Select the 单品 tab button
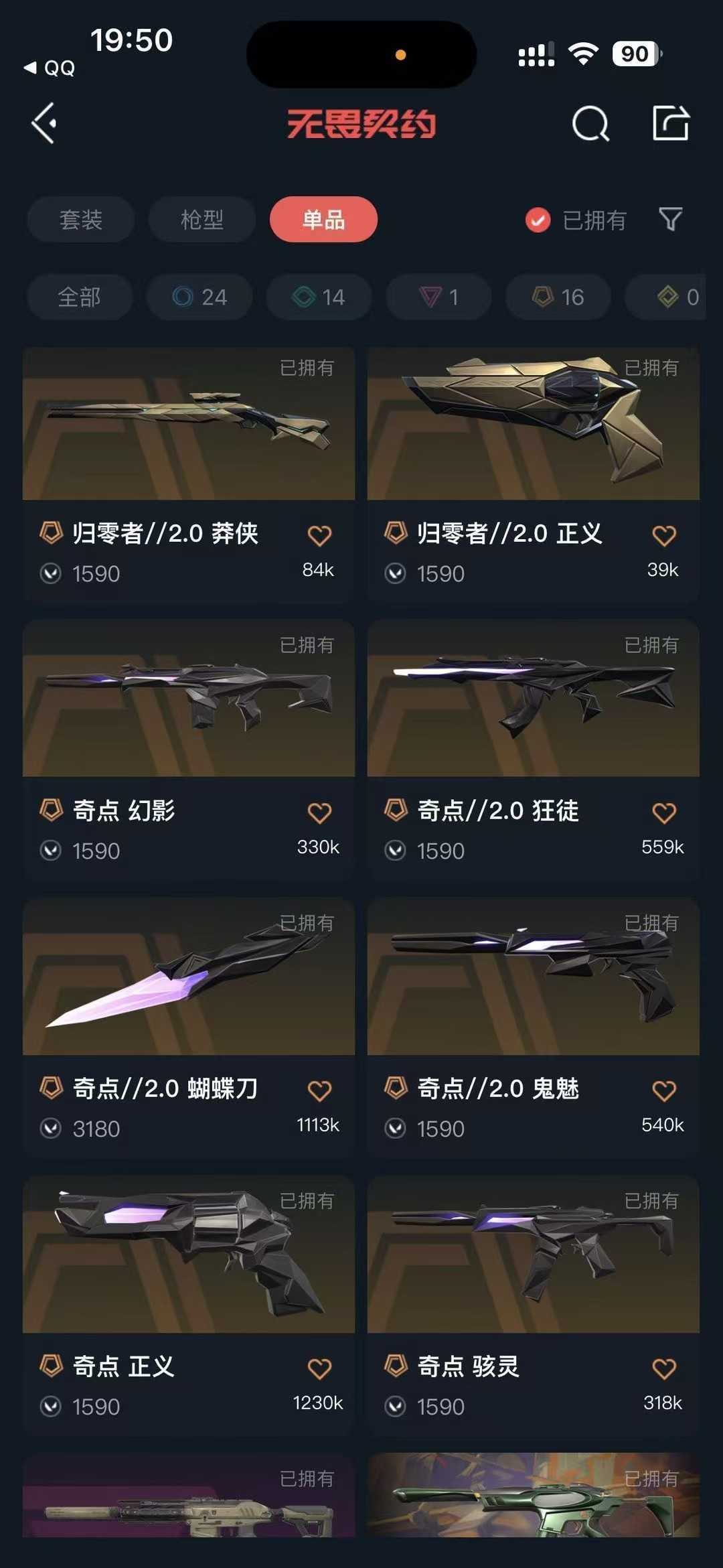This screenshot has height=1568, width=723. (323, 220)
